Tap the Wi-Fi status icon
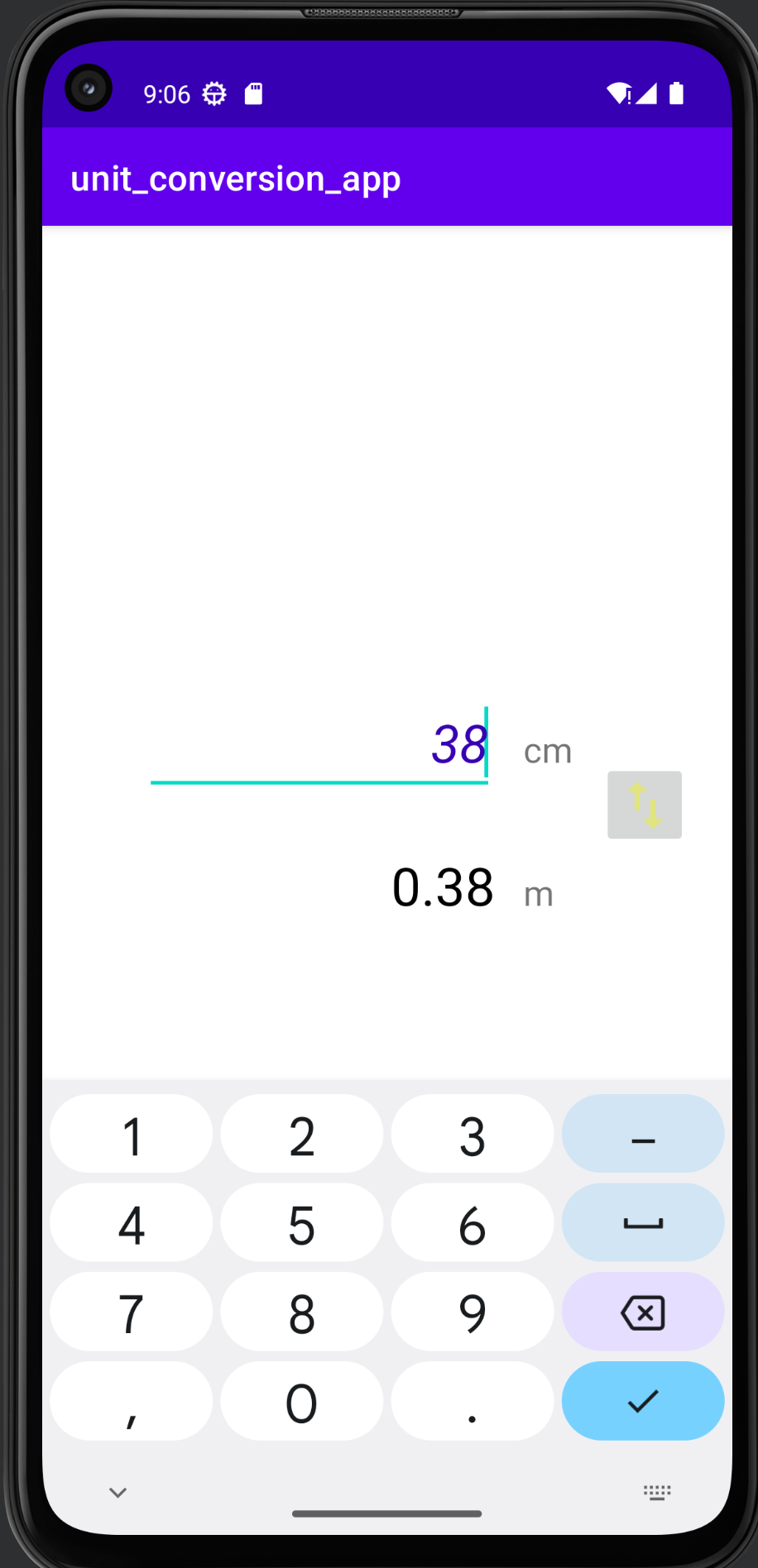 tap(618, 93)
